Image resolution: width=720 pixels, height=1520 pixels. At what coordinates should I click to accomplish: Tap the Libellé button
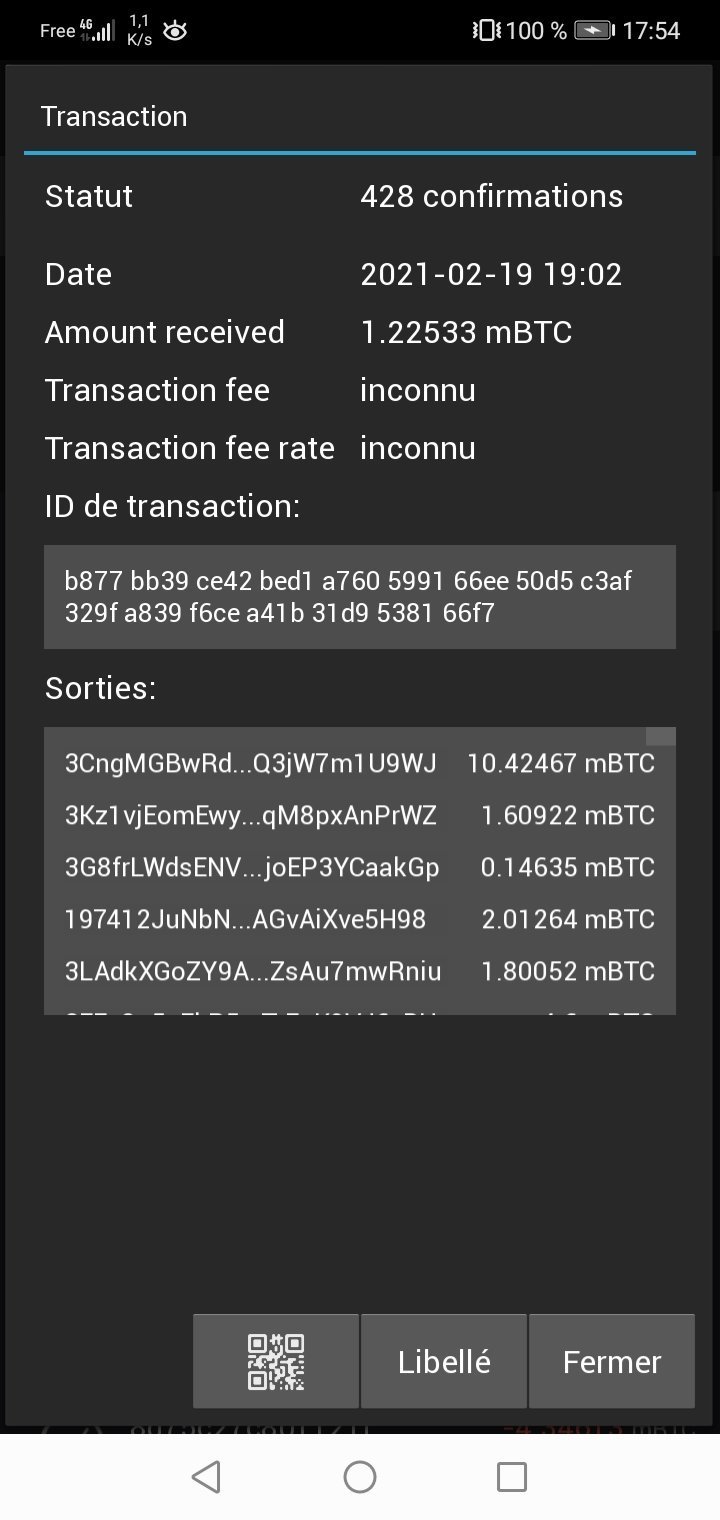pos(444,1361)
